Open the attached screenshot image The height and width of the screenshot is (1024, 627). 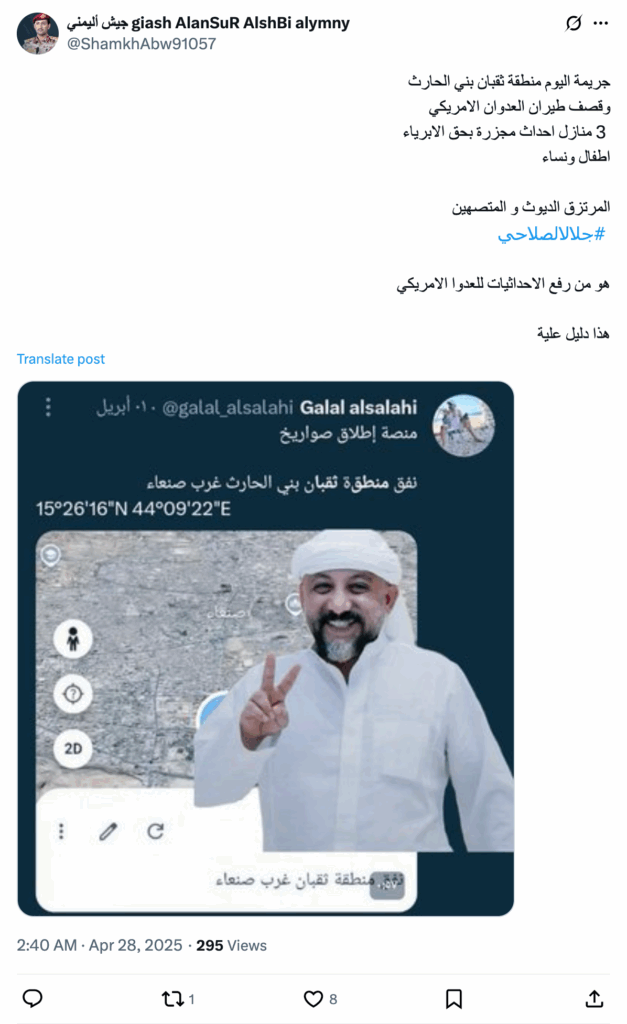click(265, 648)
